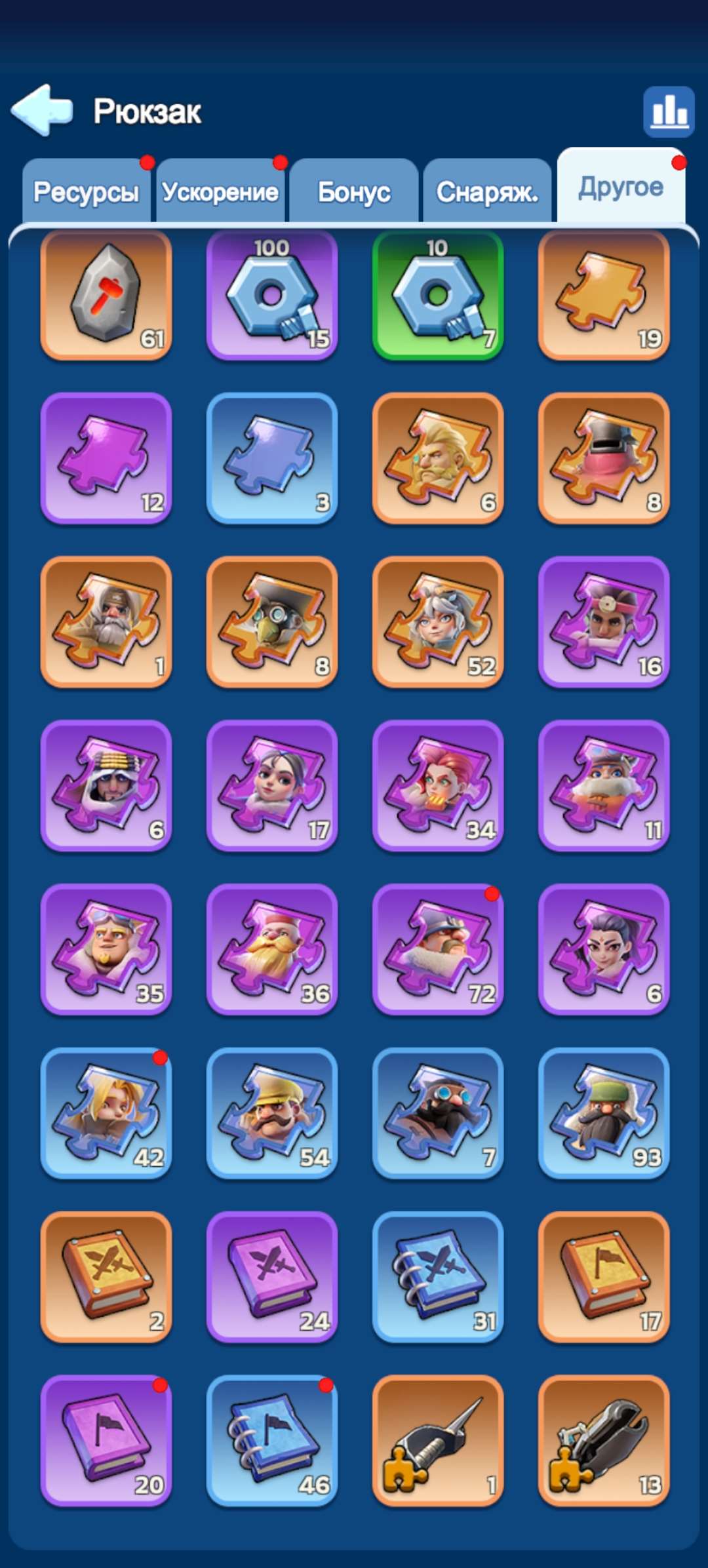Select the Снаряж. tab
The image size is (708, 1568).
(487, 191)
